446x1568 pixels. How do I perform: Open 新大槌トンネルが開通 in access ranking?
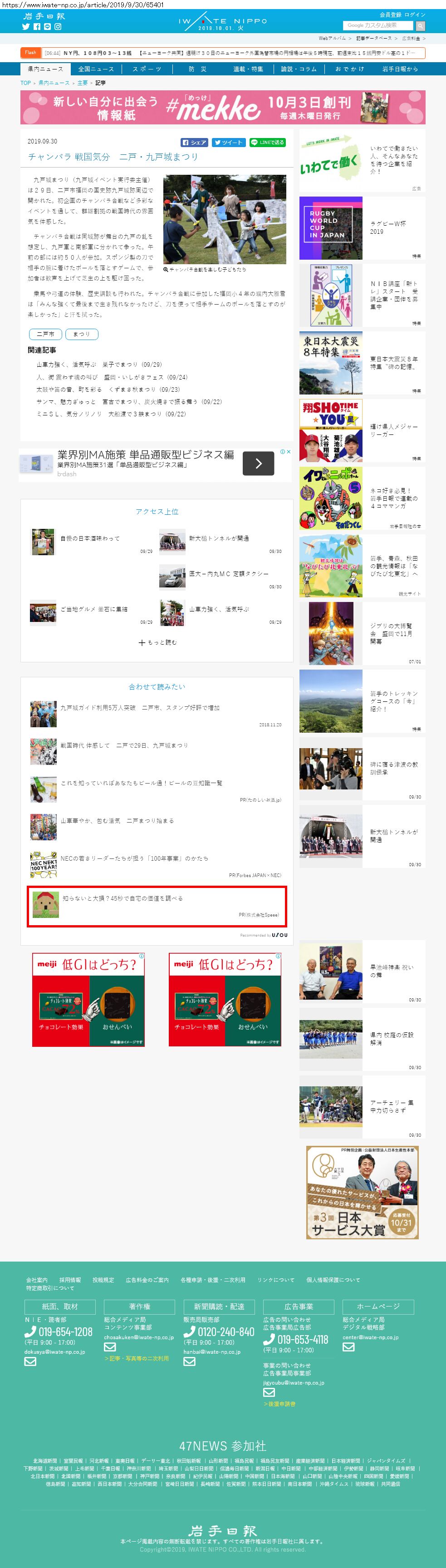[218, 538]
